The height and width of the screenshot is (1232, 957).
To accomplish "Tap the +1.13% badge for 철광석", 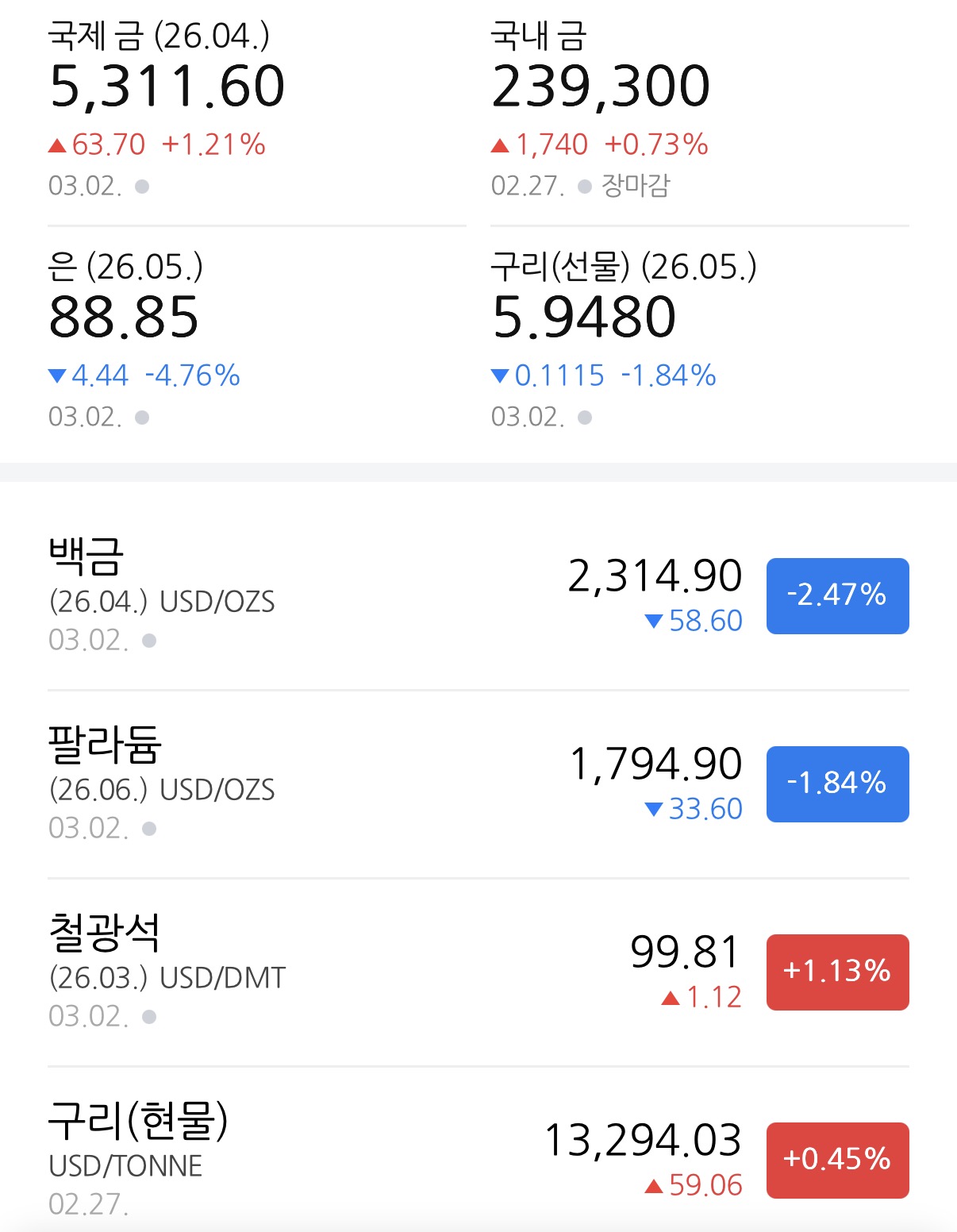I will 837,972.
